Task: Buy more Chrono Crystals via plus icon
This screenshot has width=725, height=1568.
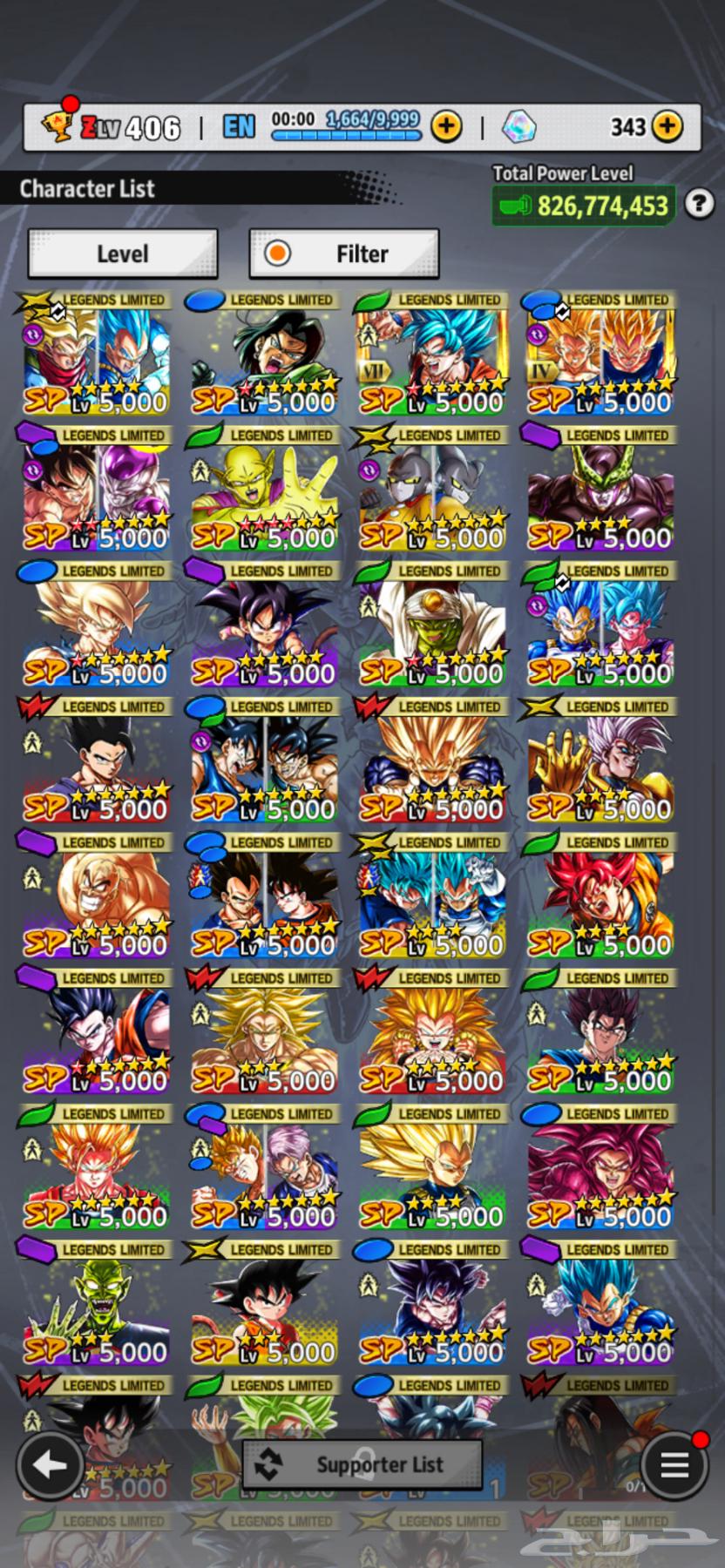Action: 667,127
